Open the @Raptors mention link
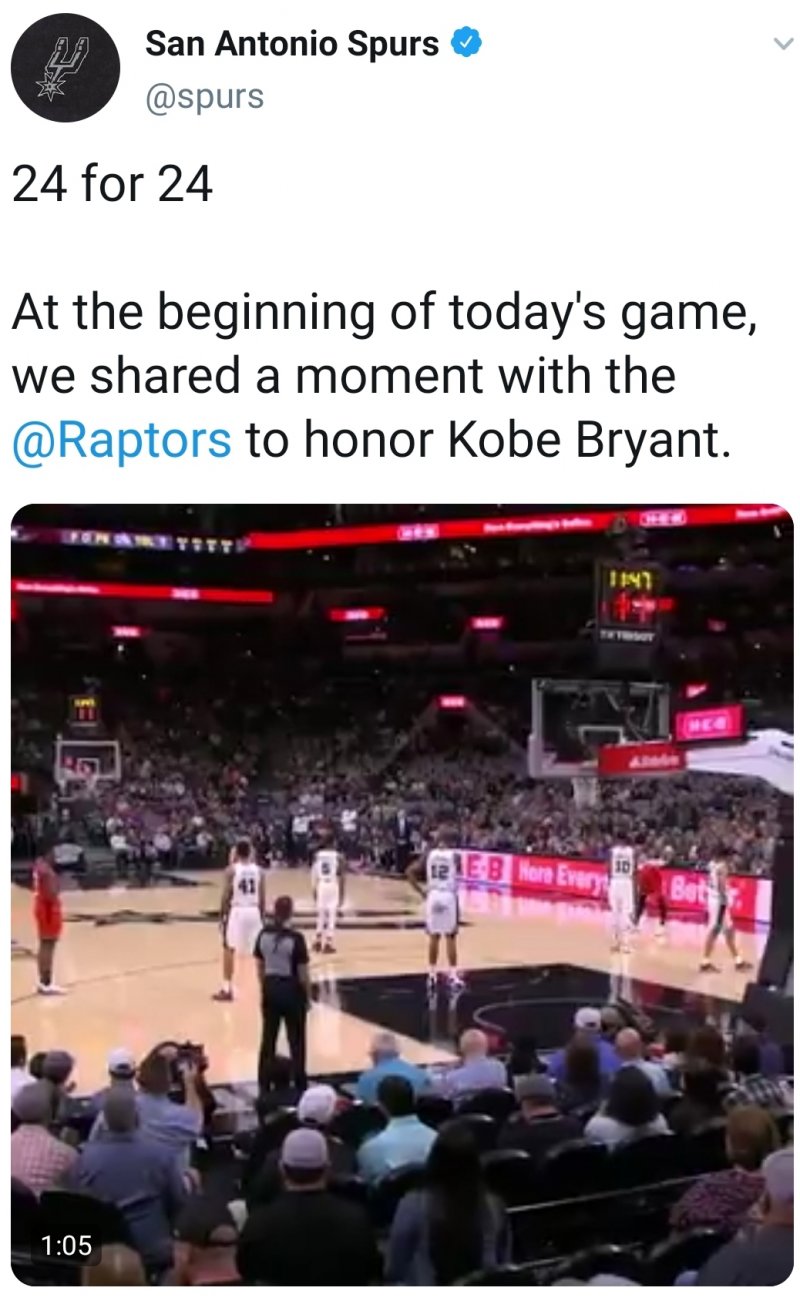Screen dimensions: 800x1301 click(121, 440)
